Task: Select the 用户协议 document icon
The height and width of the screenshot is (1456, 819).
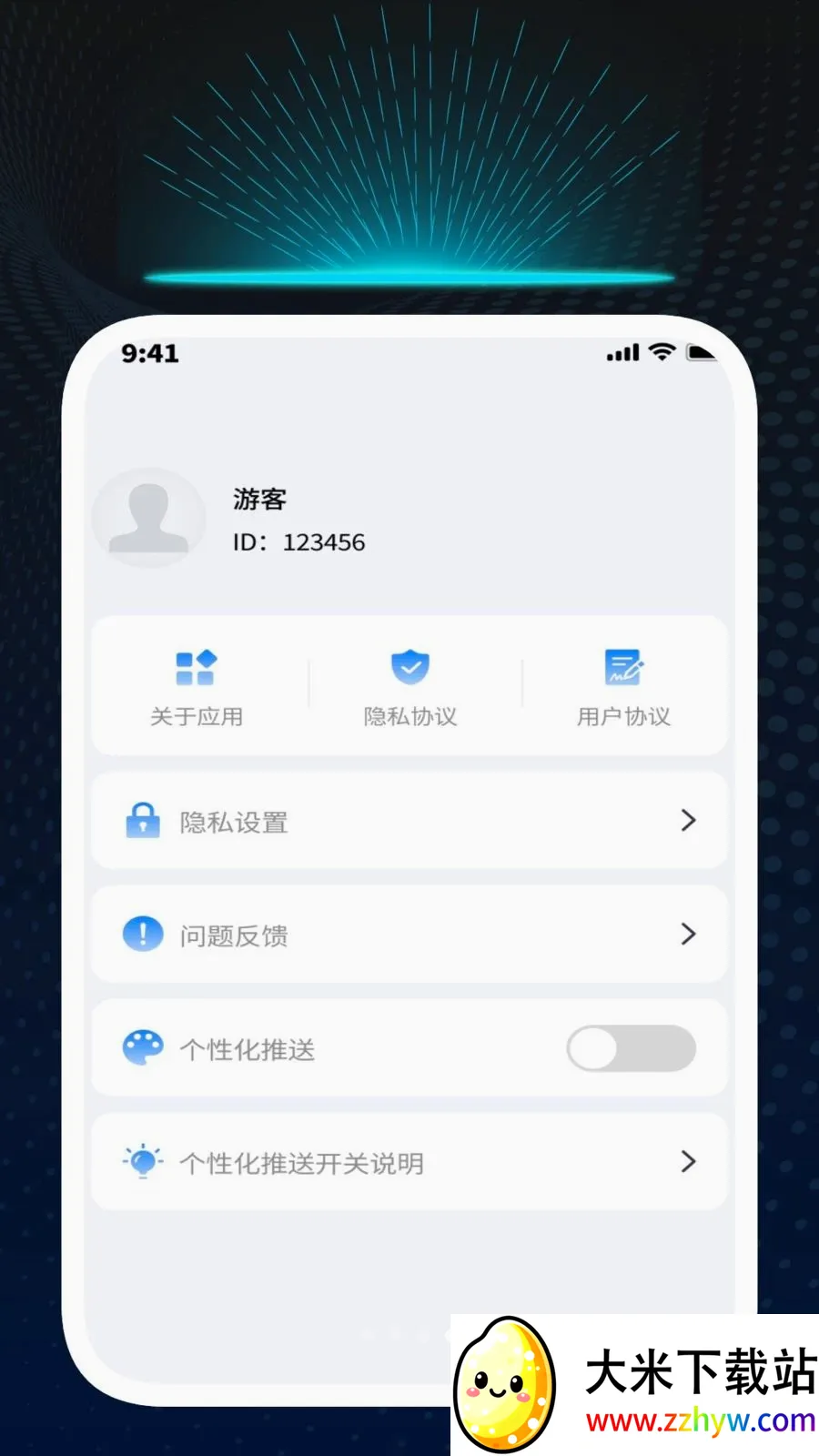Action: point(623,668)
